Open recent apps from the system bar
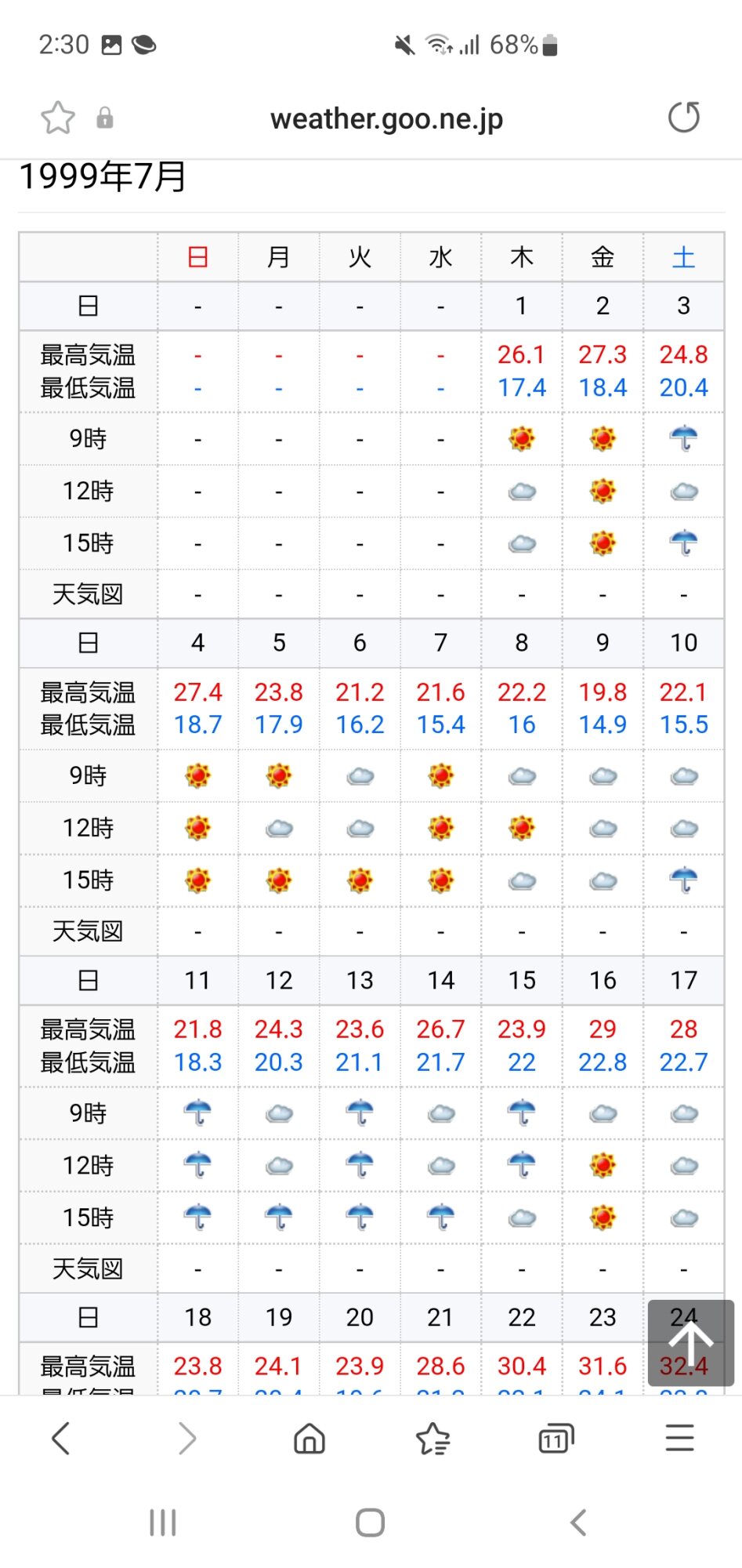The width and height of the screenshot is (742, 1568). (162, 1523)
